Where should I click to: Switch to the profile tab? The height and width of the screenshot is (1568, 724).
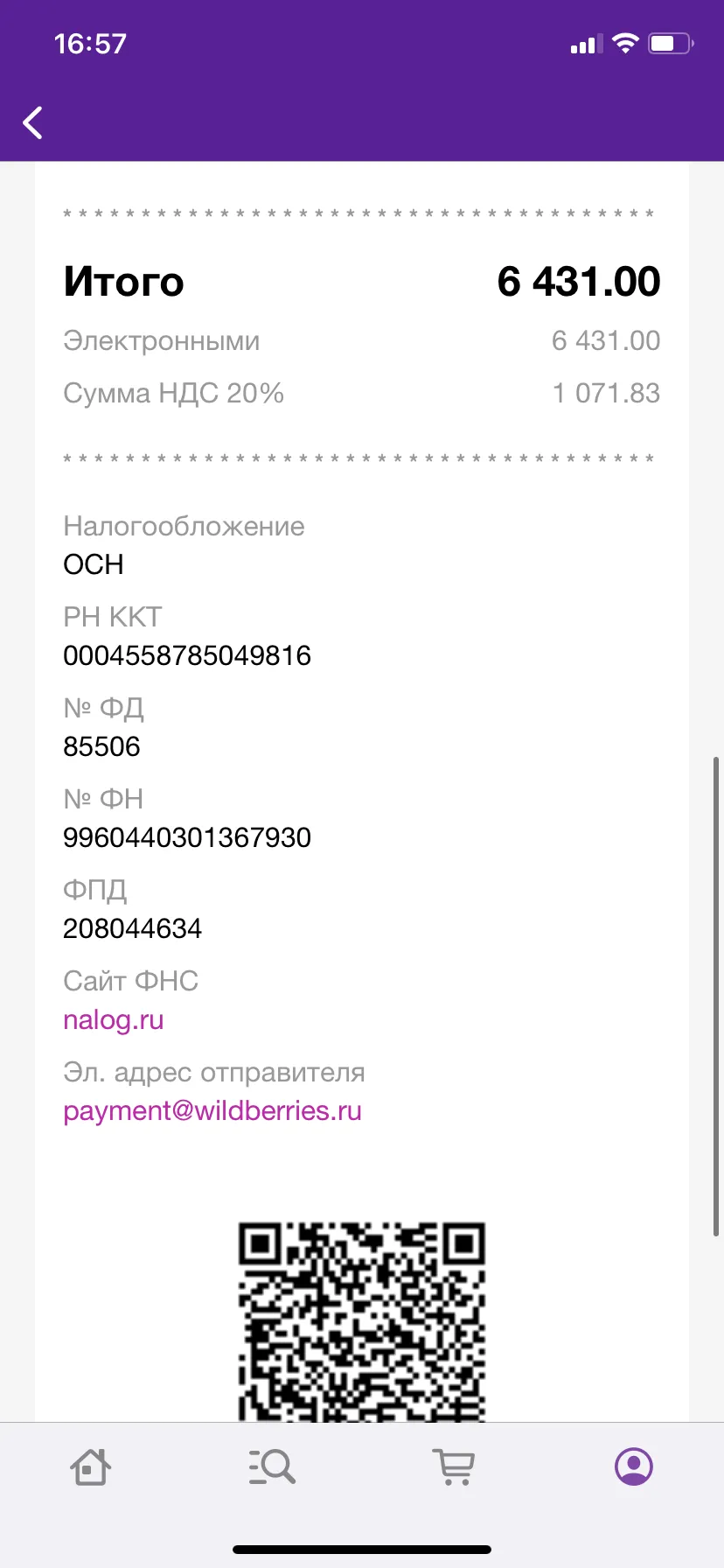(x=634, y=1466)
